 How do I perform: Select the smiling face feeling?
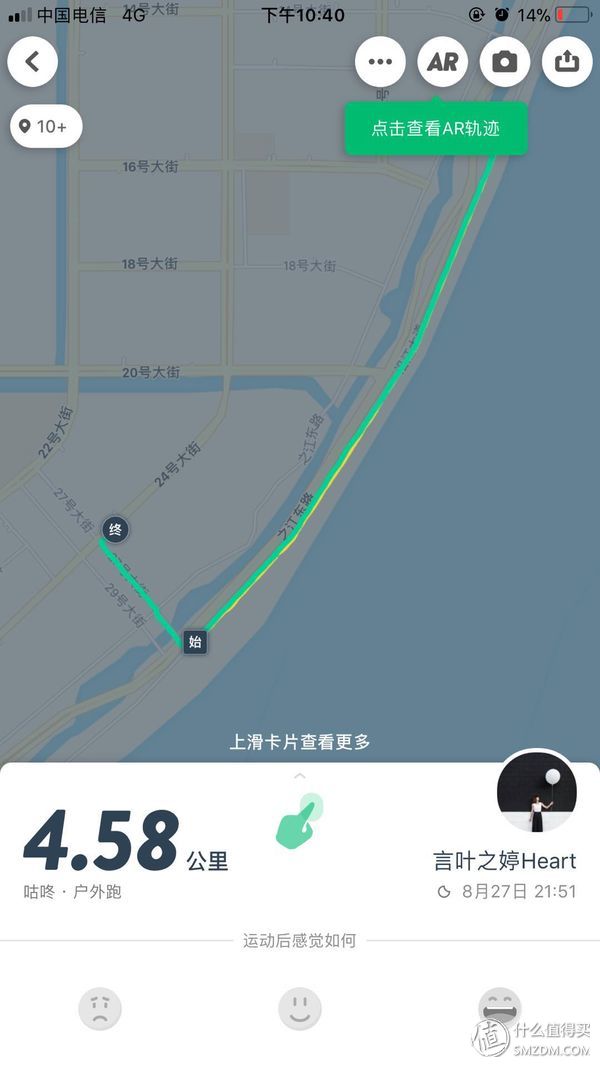299,1008
